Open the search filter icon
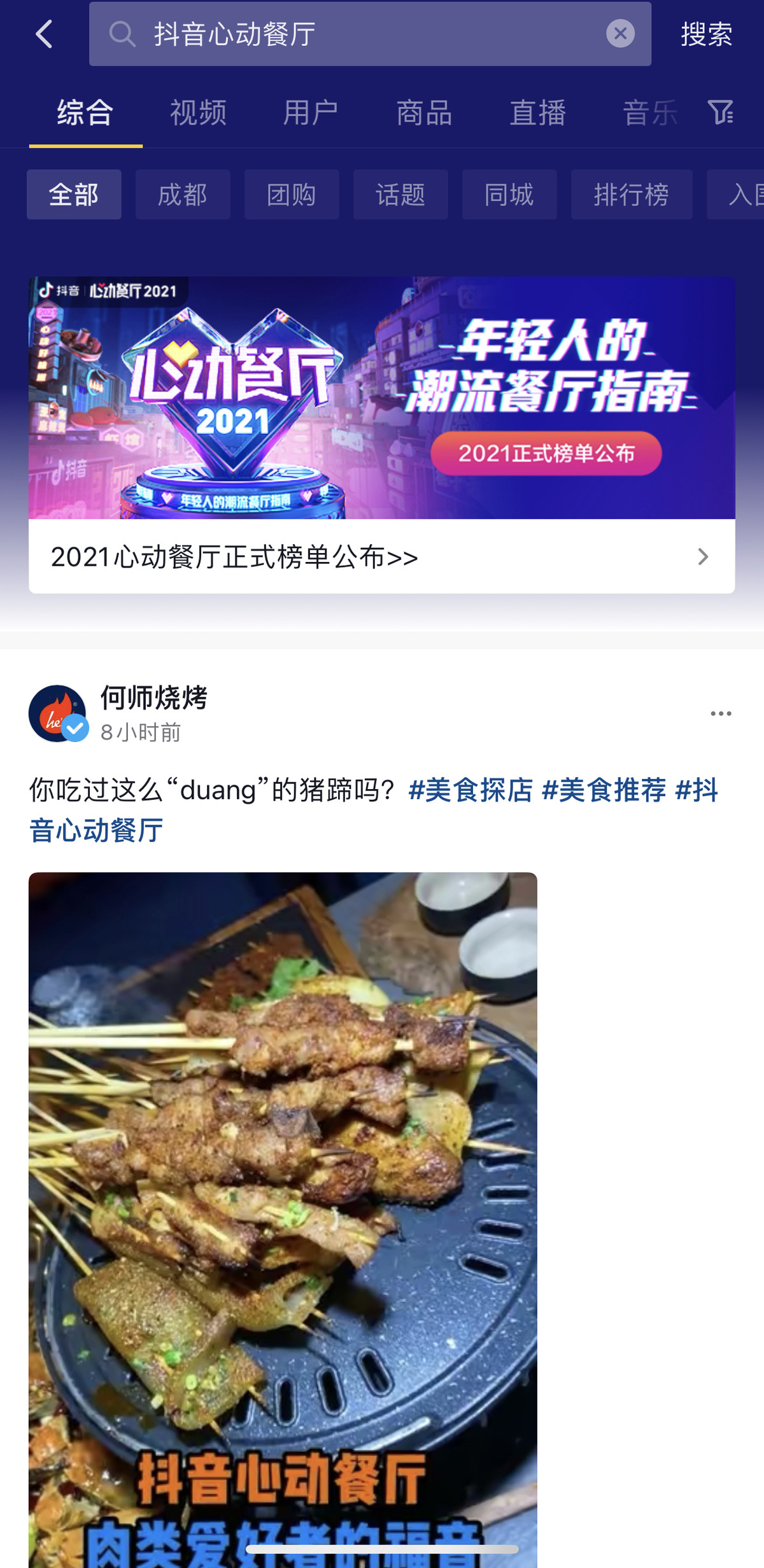 pyautogui.click(x=721, y=113)
